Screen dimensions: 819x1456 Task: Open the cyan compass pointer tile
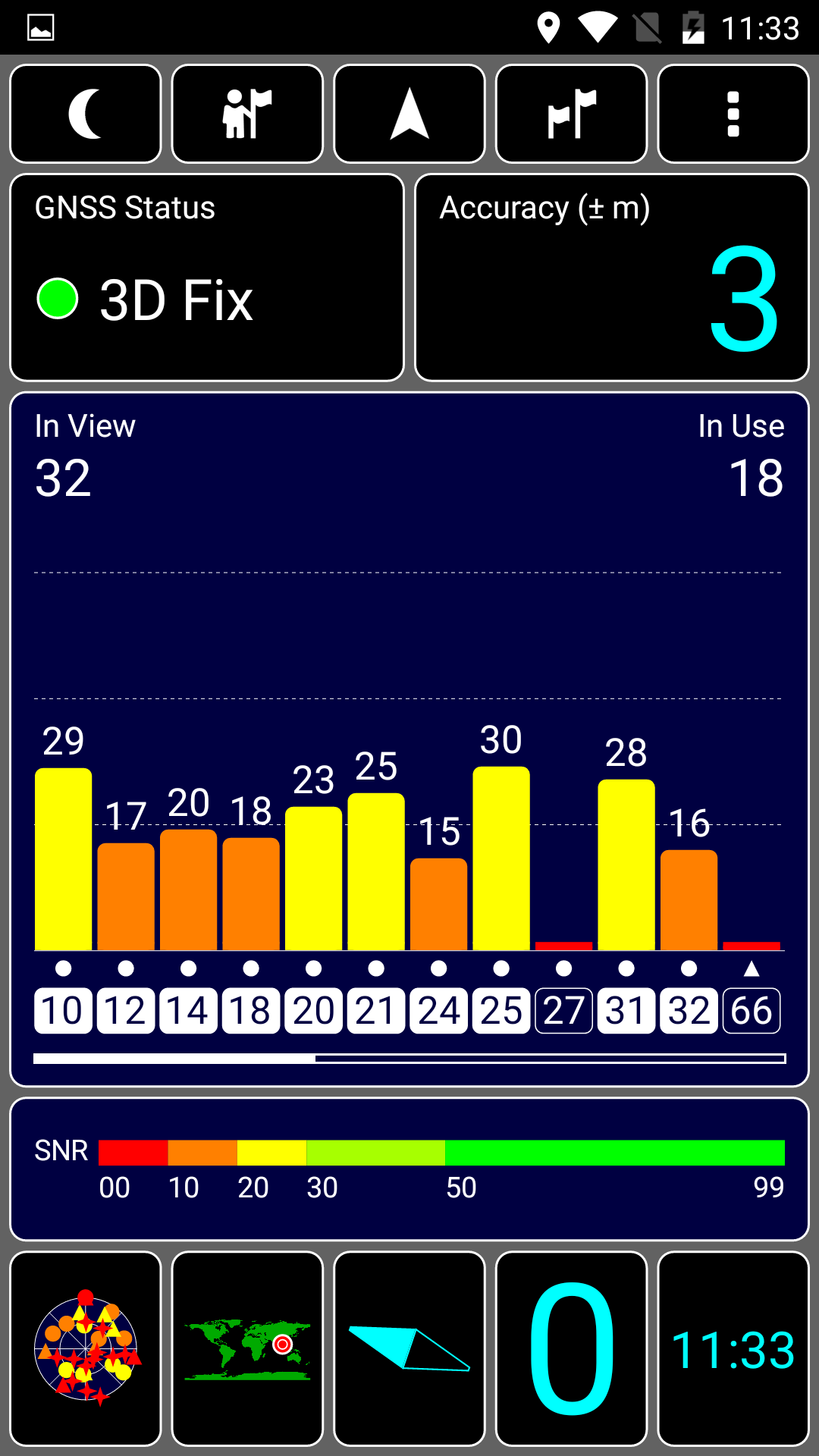pyautogui.click(x=409, y=1349)
